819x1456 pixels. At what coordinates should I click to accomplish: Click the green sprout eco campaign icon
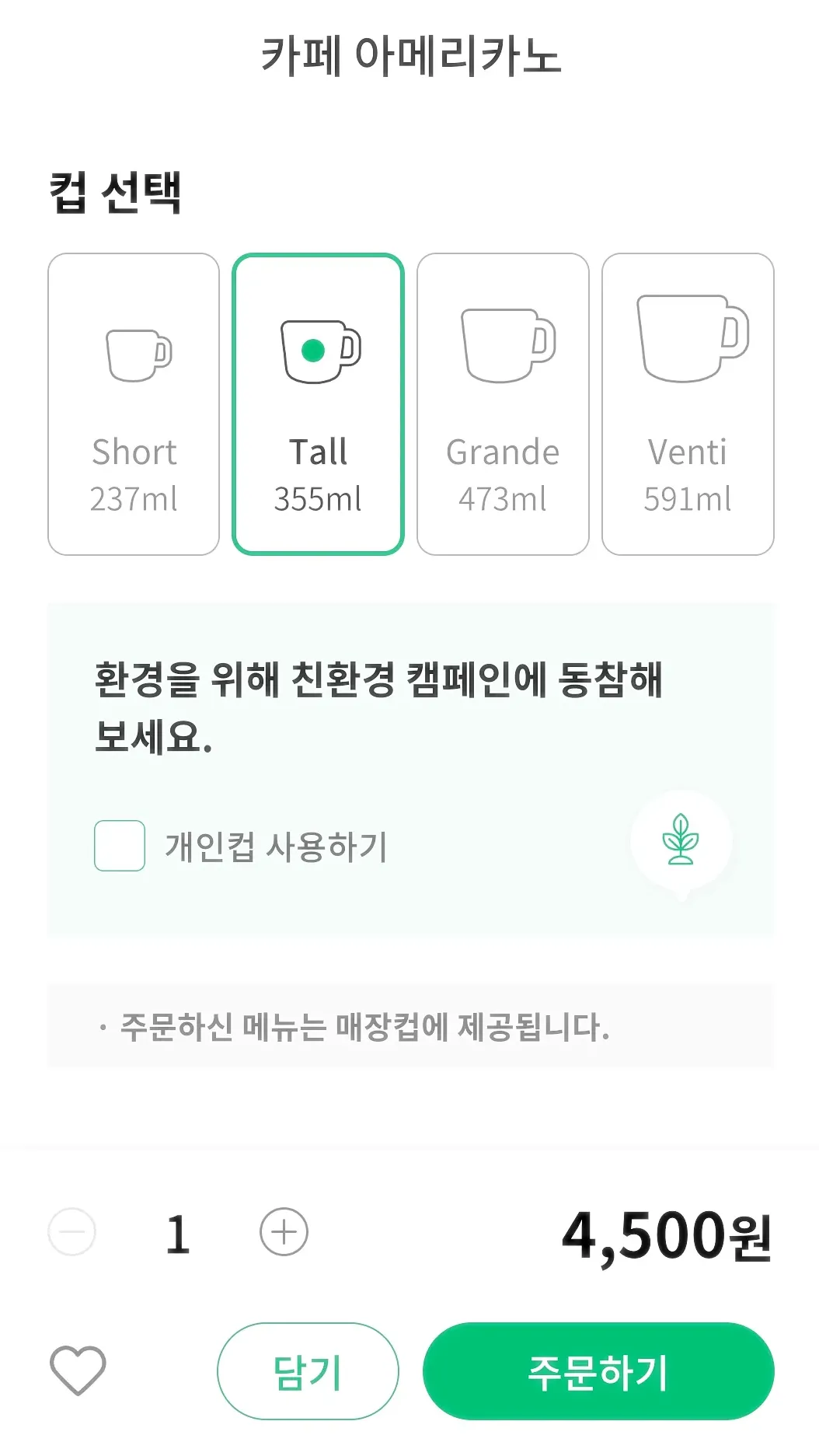[x=681, y=843]
